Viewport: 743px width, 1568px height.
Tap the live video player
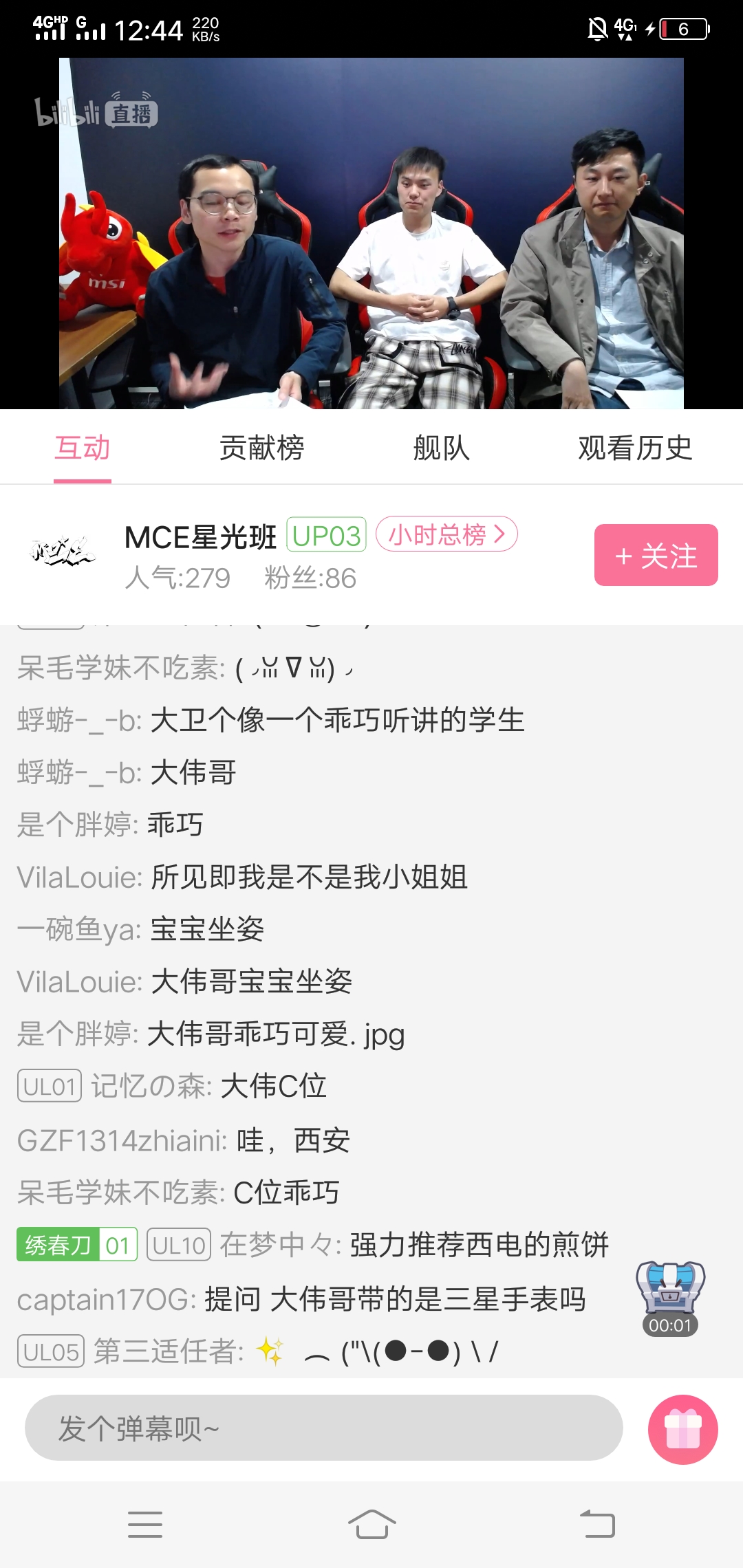[371, 234]
